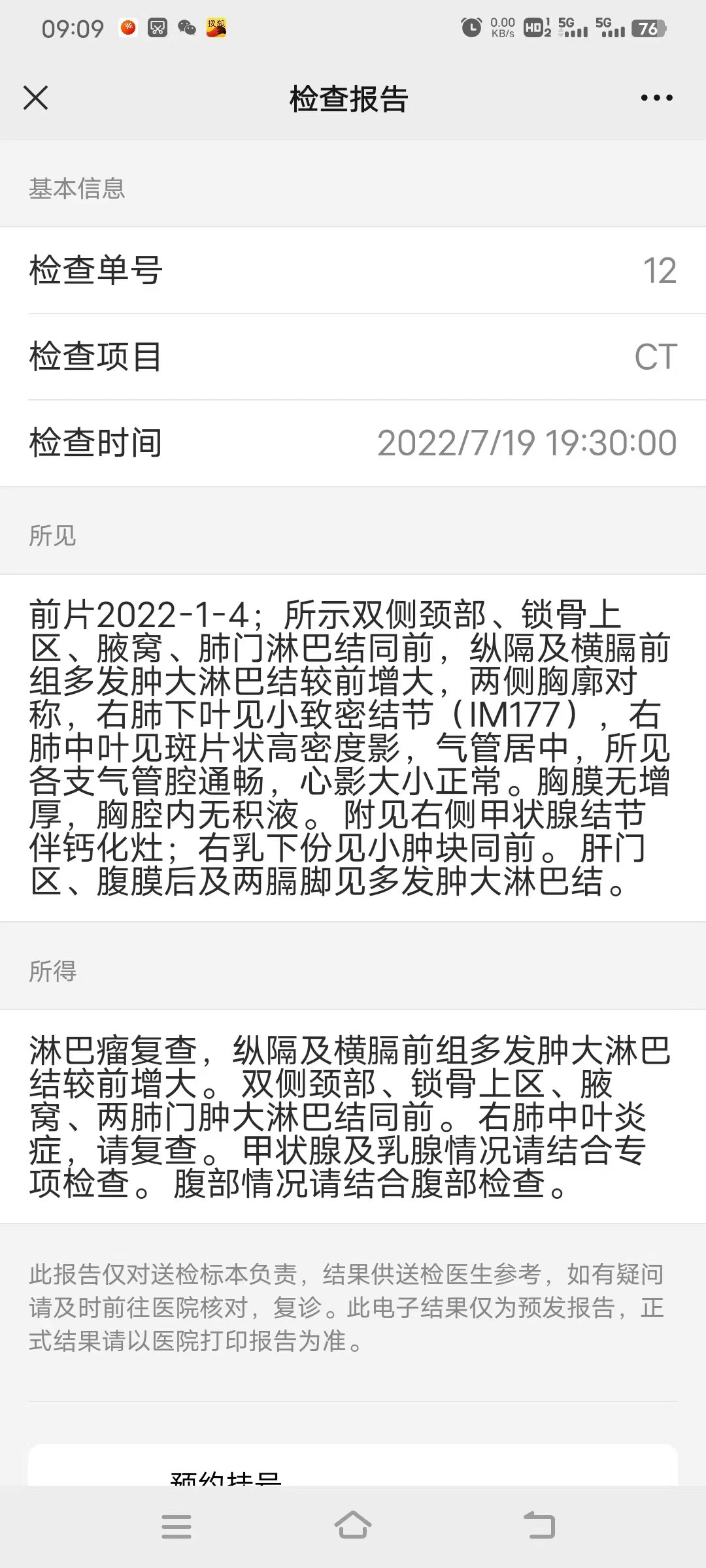This screenshot has height=1568, width=706.
Task: Close the 检查报告 page with the X
Action: 36,98
